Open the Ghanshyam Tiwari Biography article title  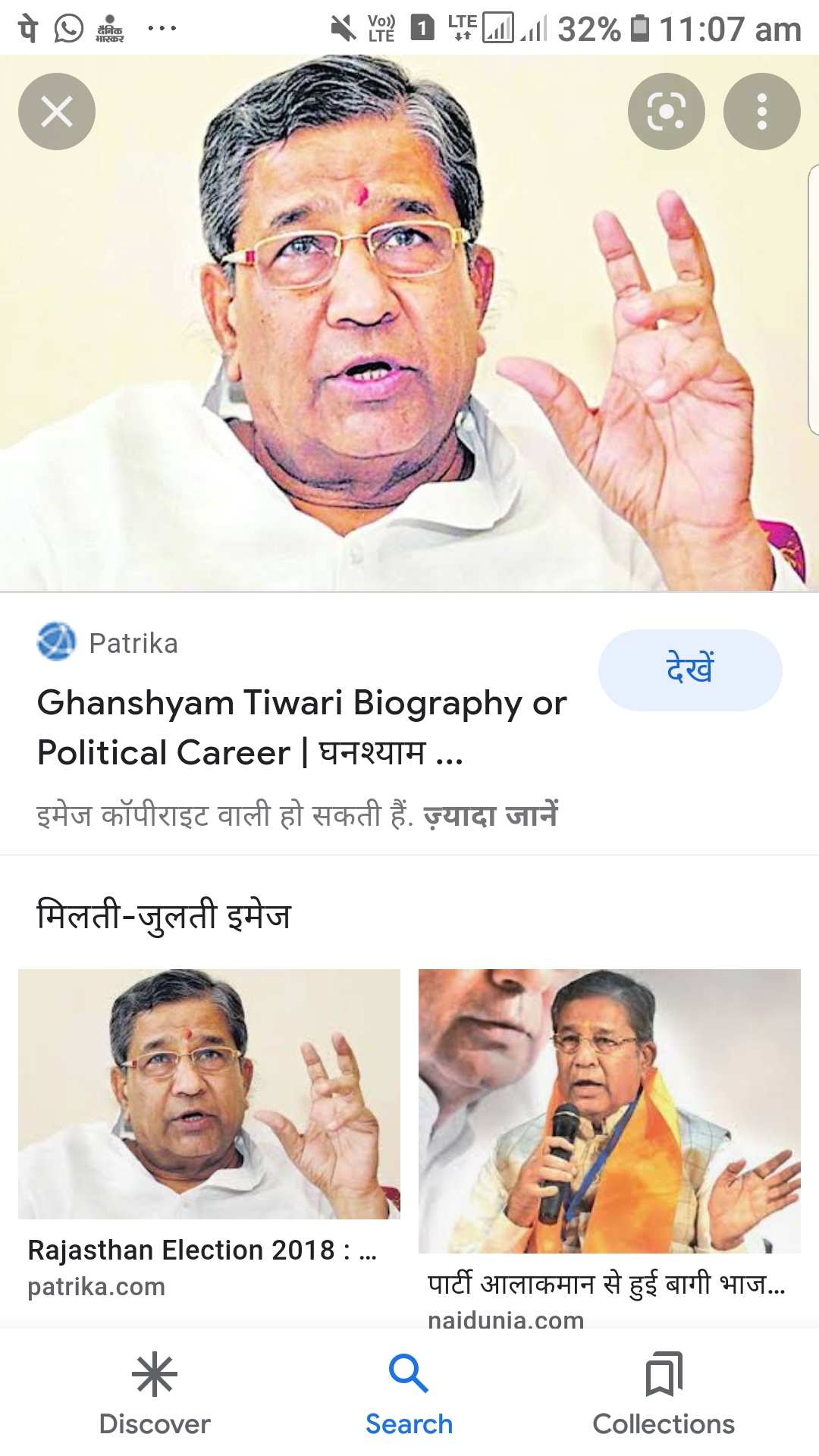(x=302, y=727)
